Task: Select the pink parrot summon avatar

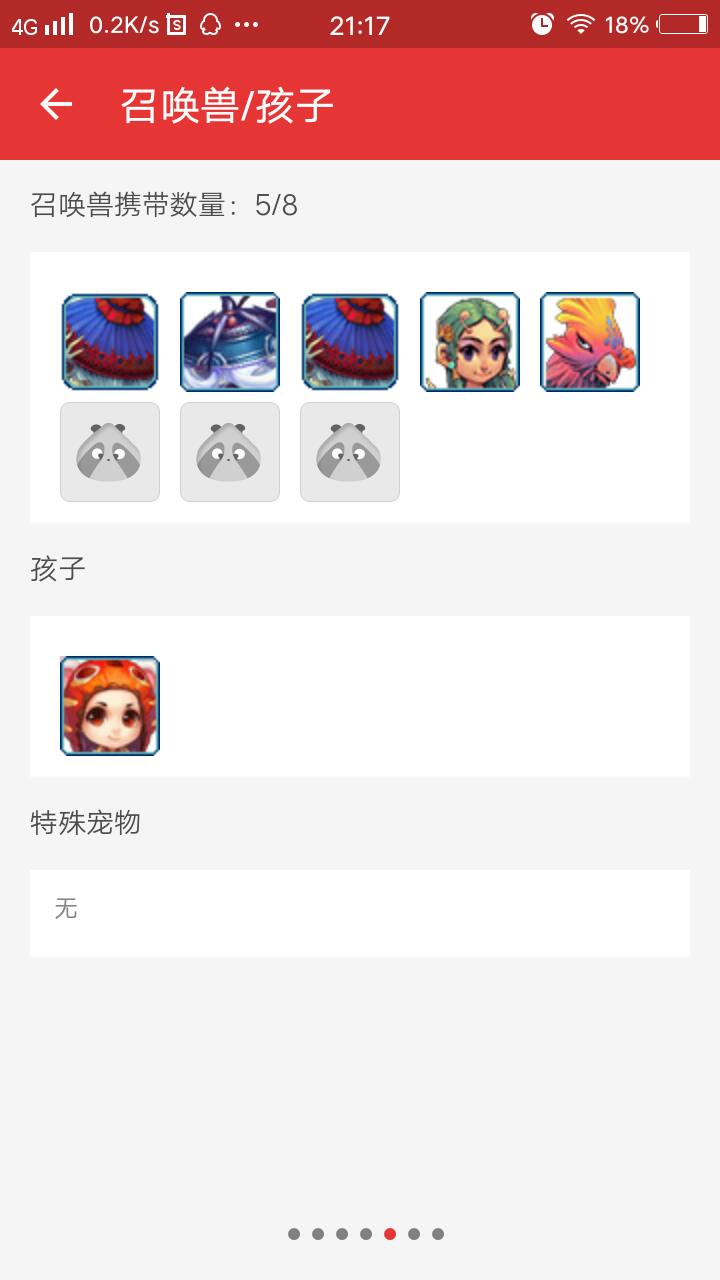Action: 590,342
